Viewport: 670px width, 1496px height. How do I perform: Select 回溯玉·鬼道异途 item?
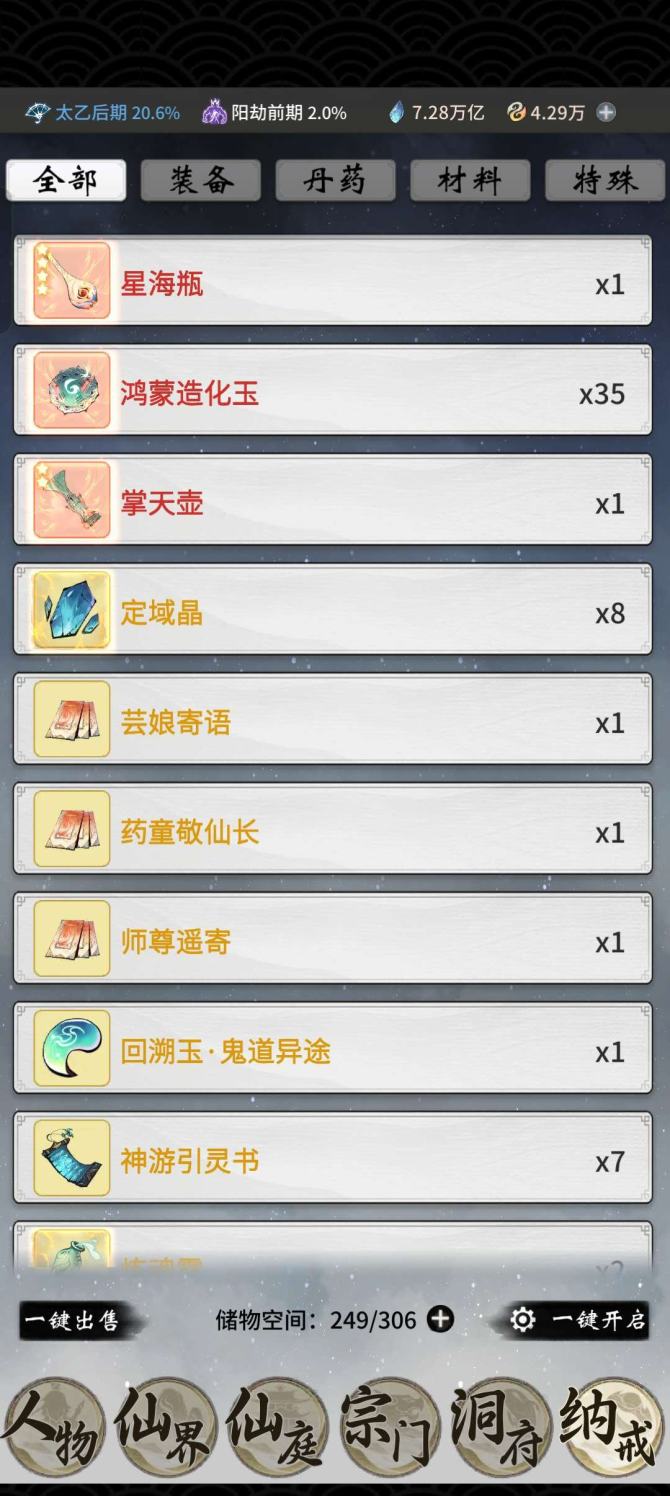click(x=332, y=1051)
